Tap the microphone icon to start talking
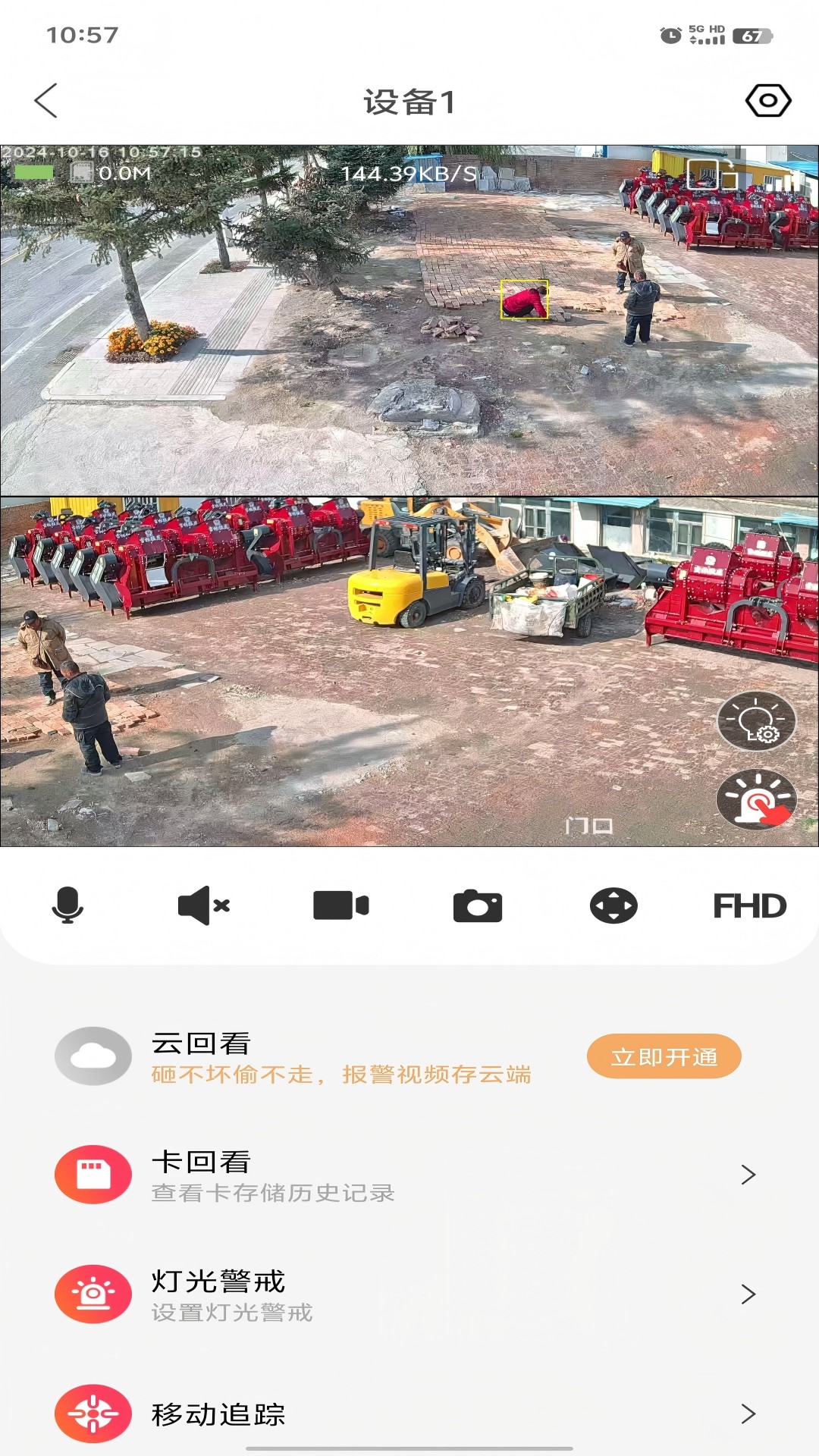This screenshot has width=819, height=1456. (x=67, y=905)
